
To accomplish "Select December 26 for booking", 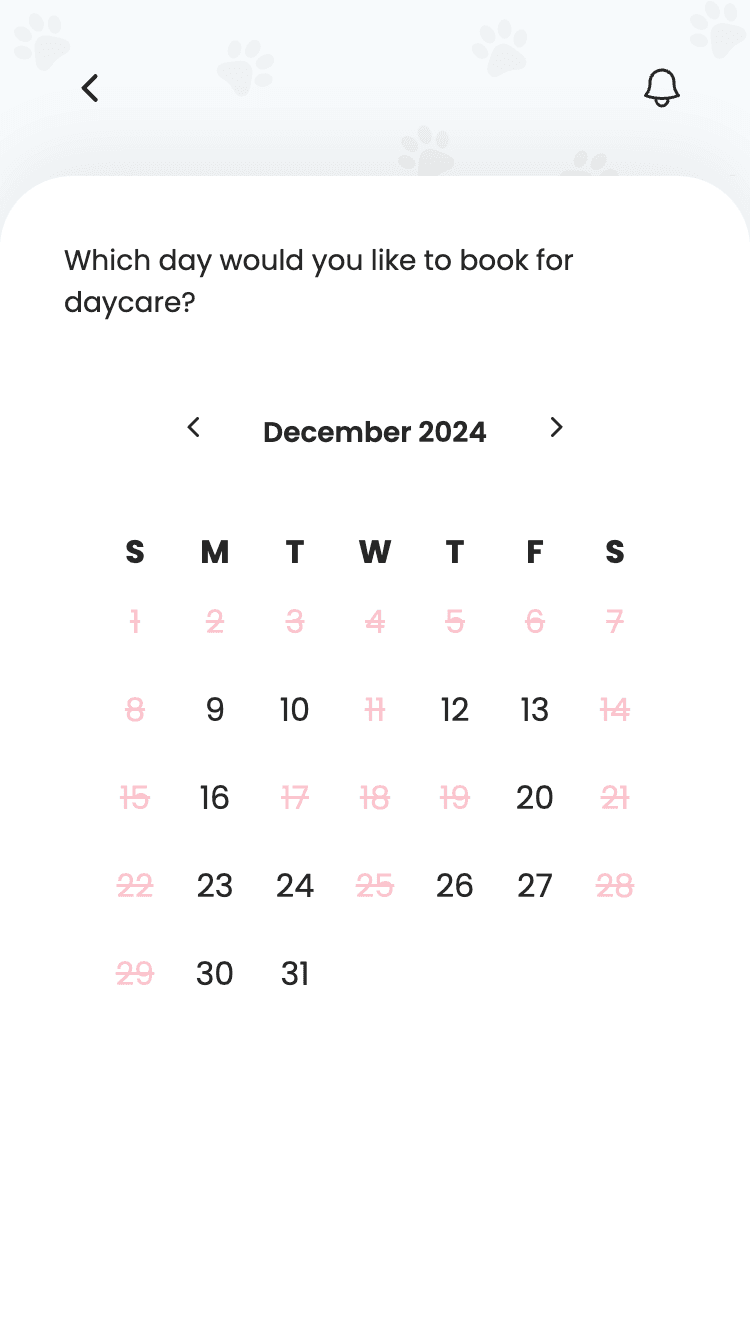I will pyautogui.click(x=455, y=886).
